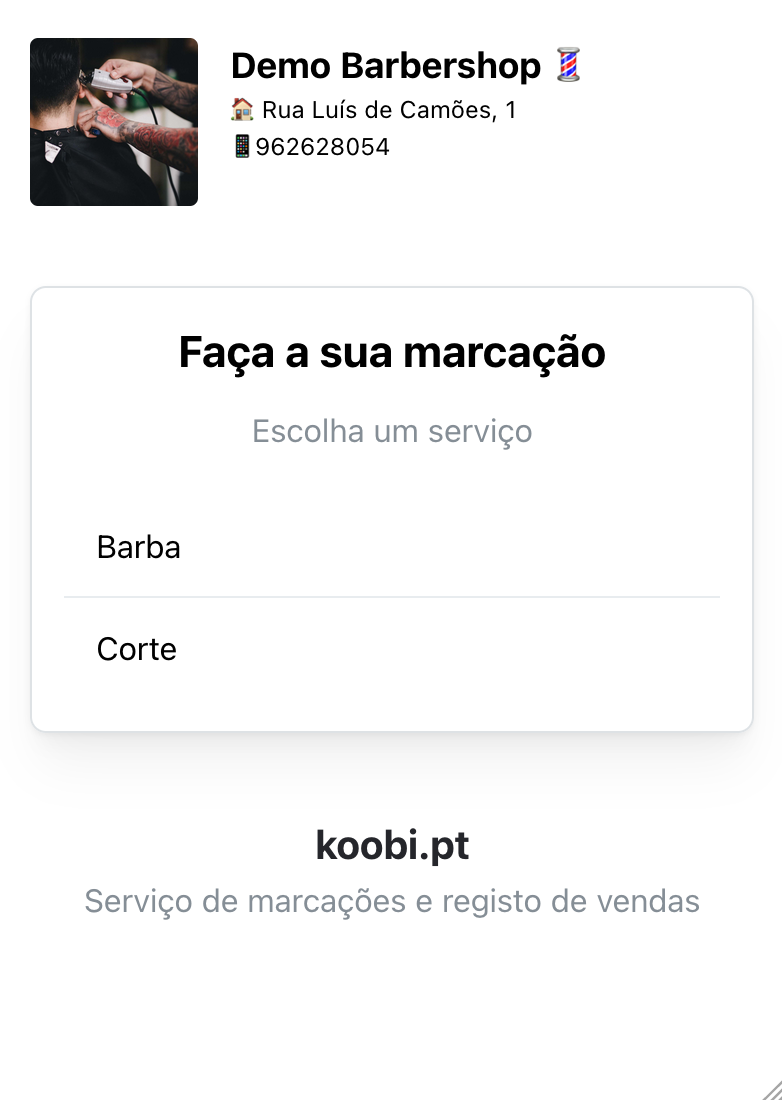The height and width of the screenshot is (1100, 782).
Task: Choose Barba from the service list
Action: [x=139, y=547]
